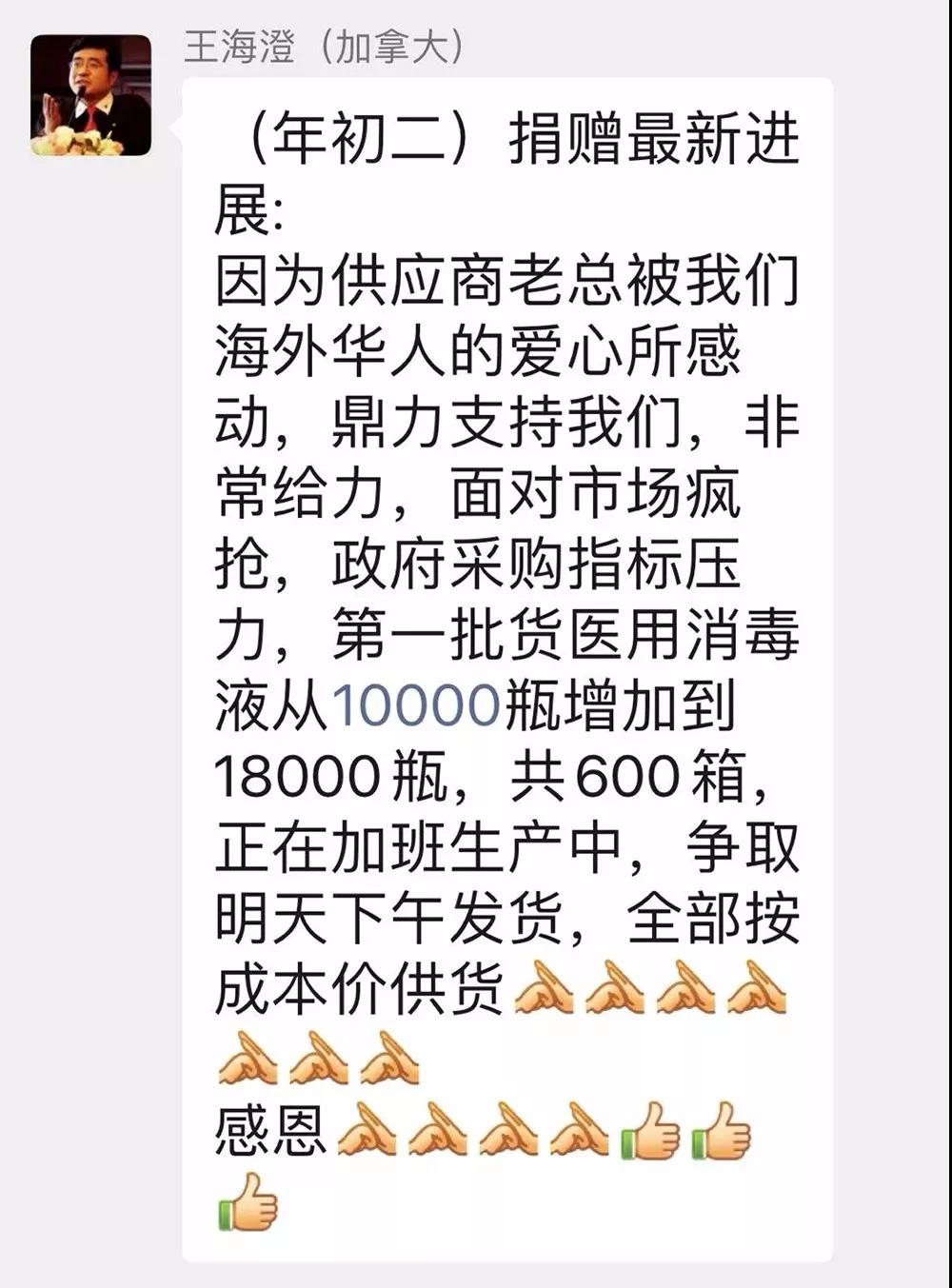The width and height of the screenshot is (952, 1288).
Task: Open 王海澄's profile avatar
Action: 90,95
